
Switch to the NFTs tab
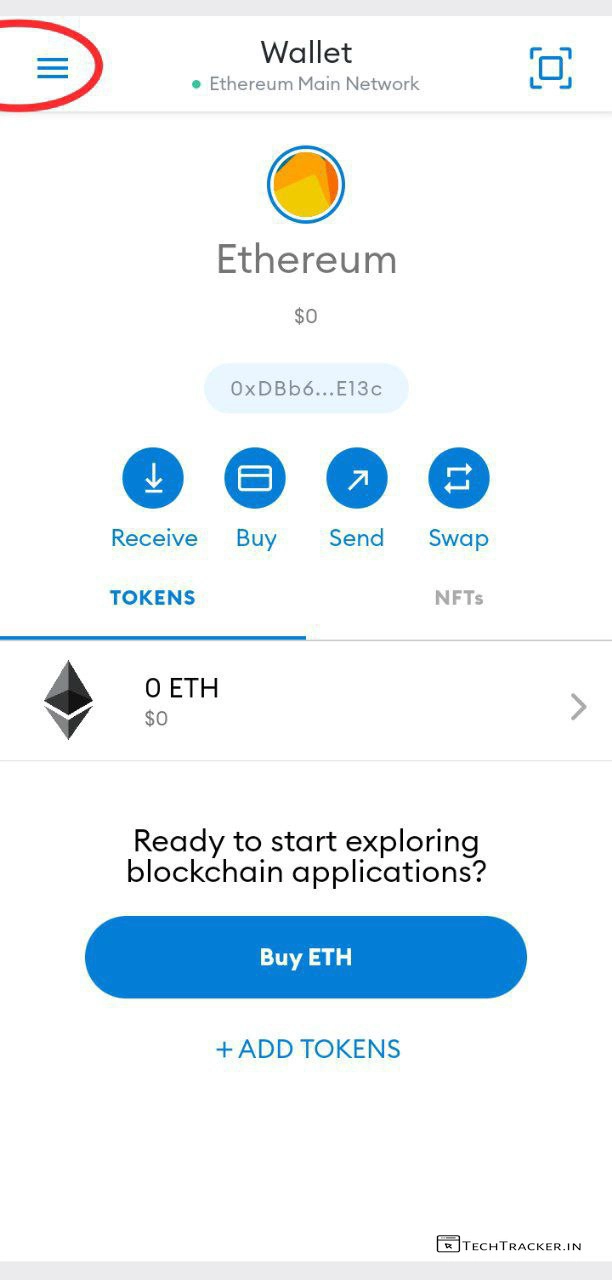point(459,598)
